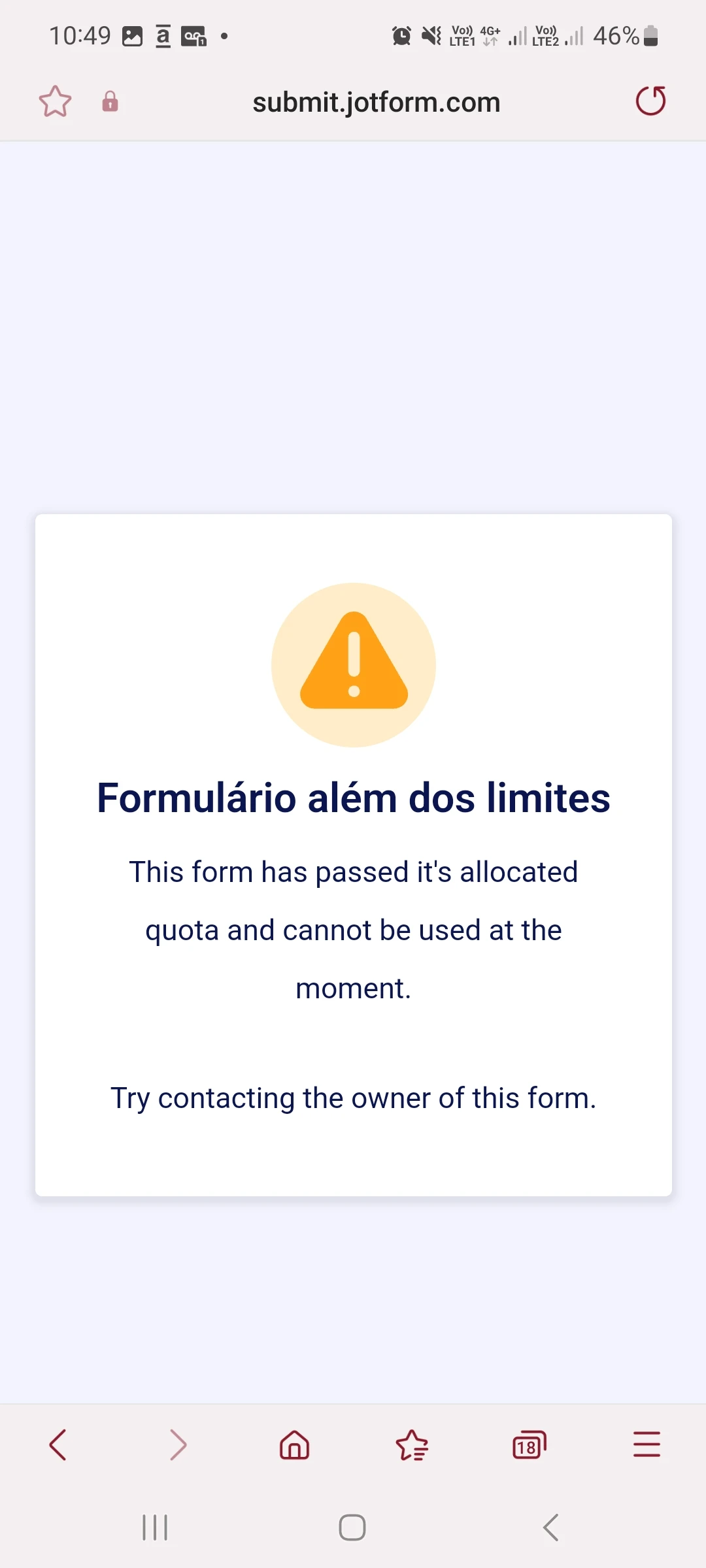This screenshot has height=1568, width=706.
Task: Navigate back with the browser back arrow
Action: point(59,1445)
